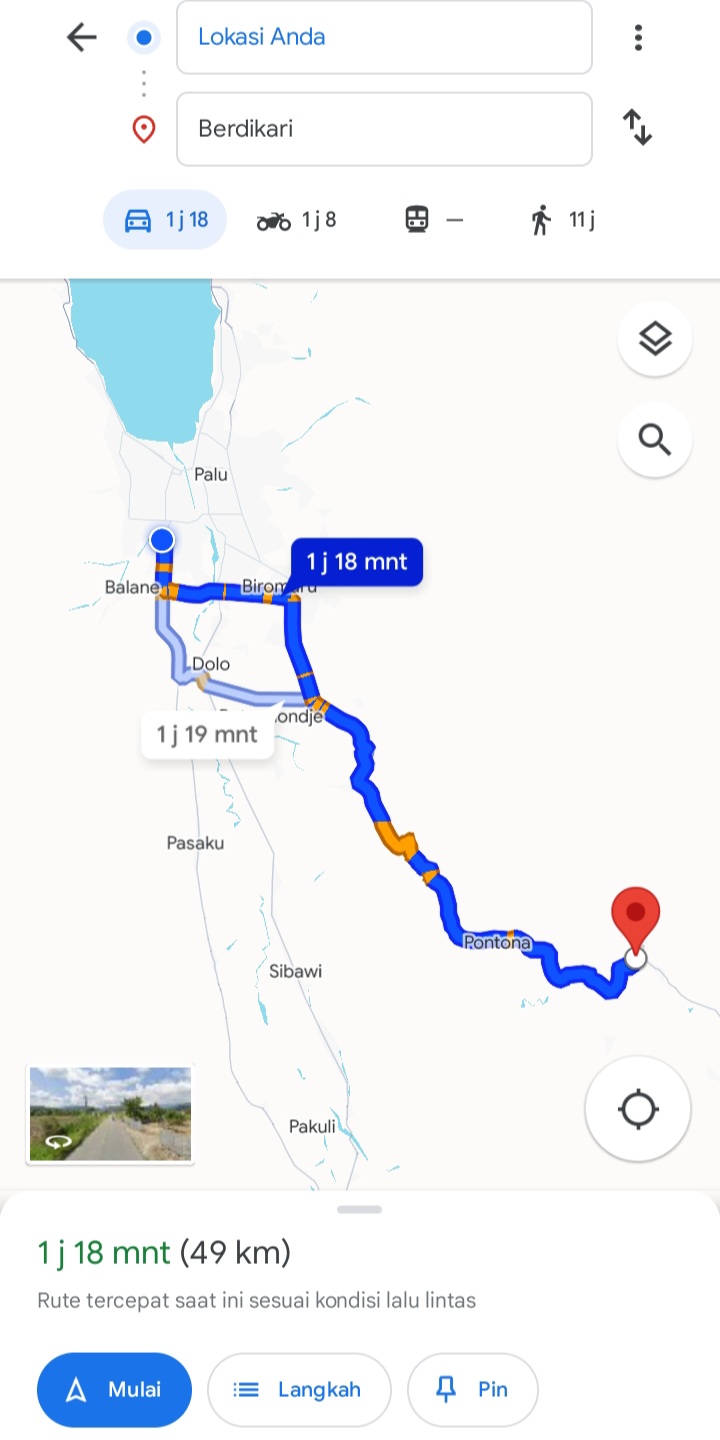
Task: Switch to public transit mode
Action: pos(434,220)
